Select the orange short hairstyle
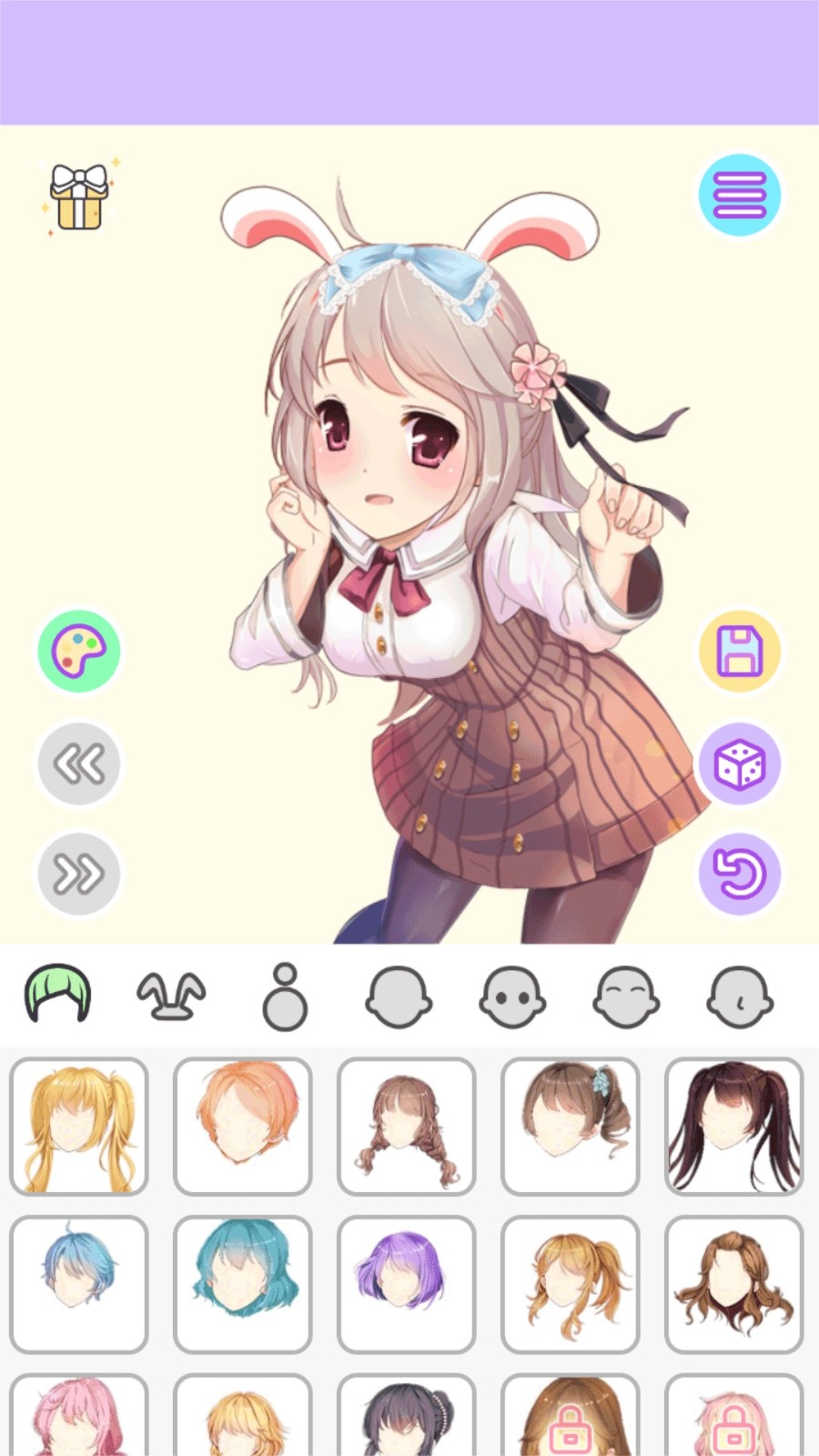819x1456 pixels. click(x=242, y=1127)
